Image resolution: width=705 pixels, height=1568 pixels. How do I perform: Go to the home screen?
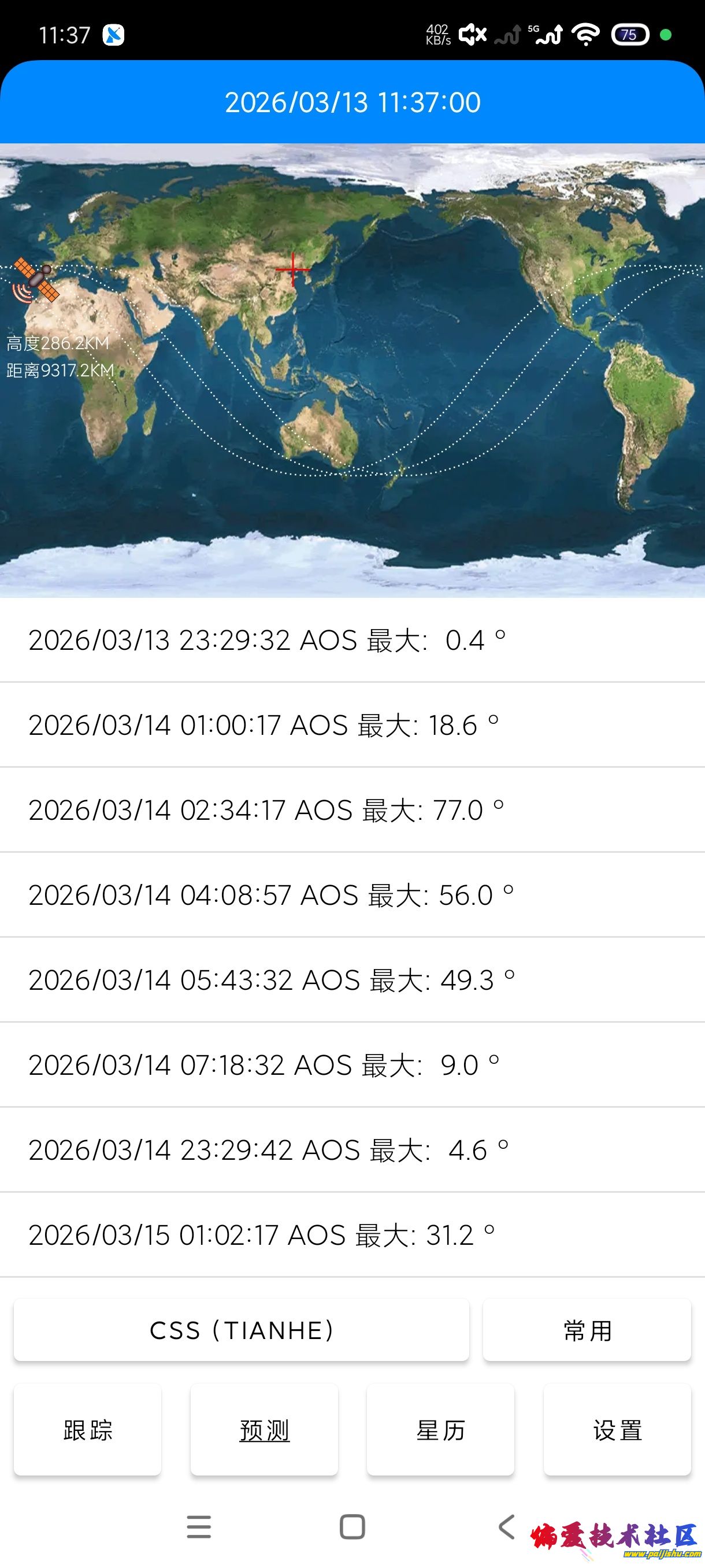(352, 1526)
